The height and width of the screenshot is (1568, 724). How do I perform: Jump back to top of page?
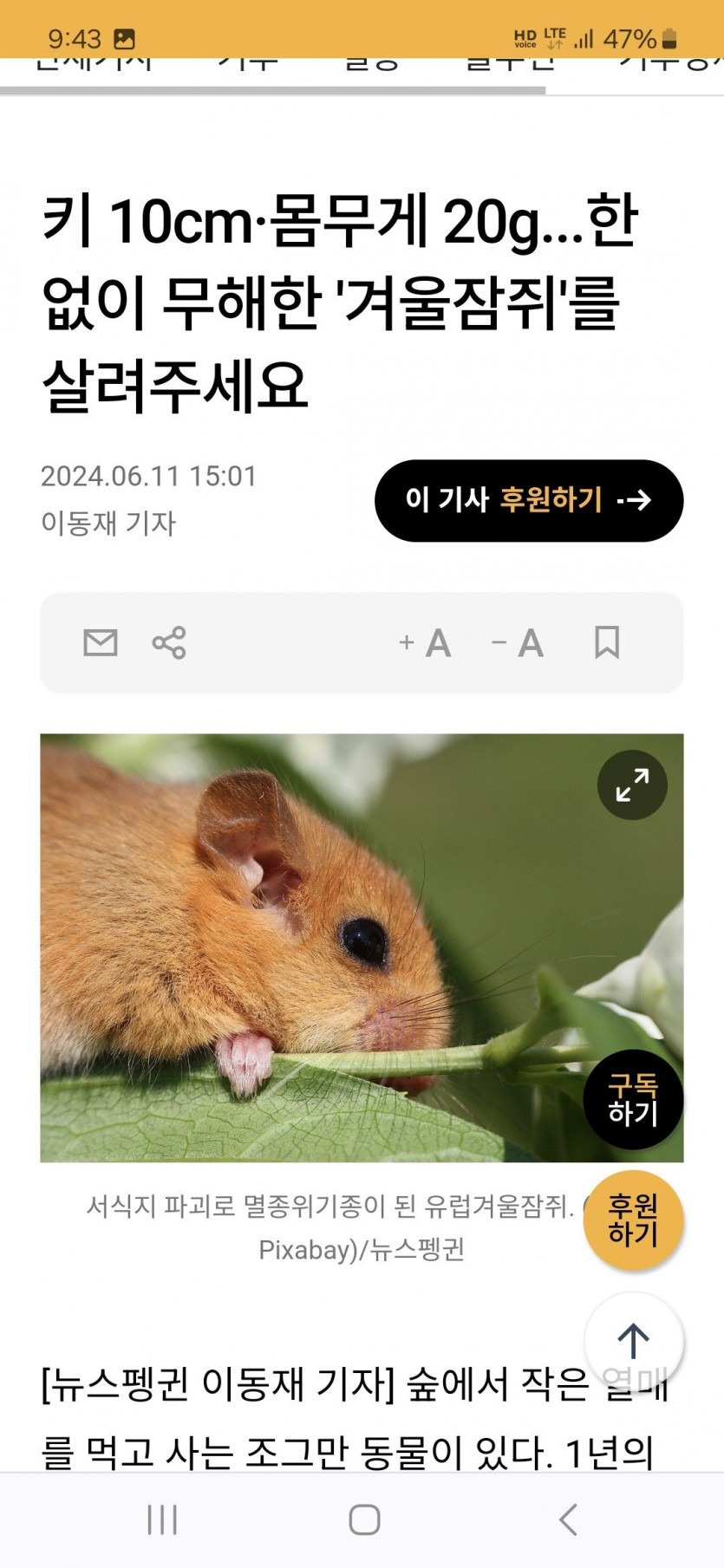[633, 1342]
